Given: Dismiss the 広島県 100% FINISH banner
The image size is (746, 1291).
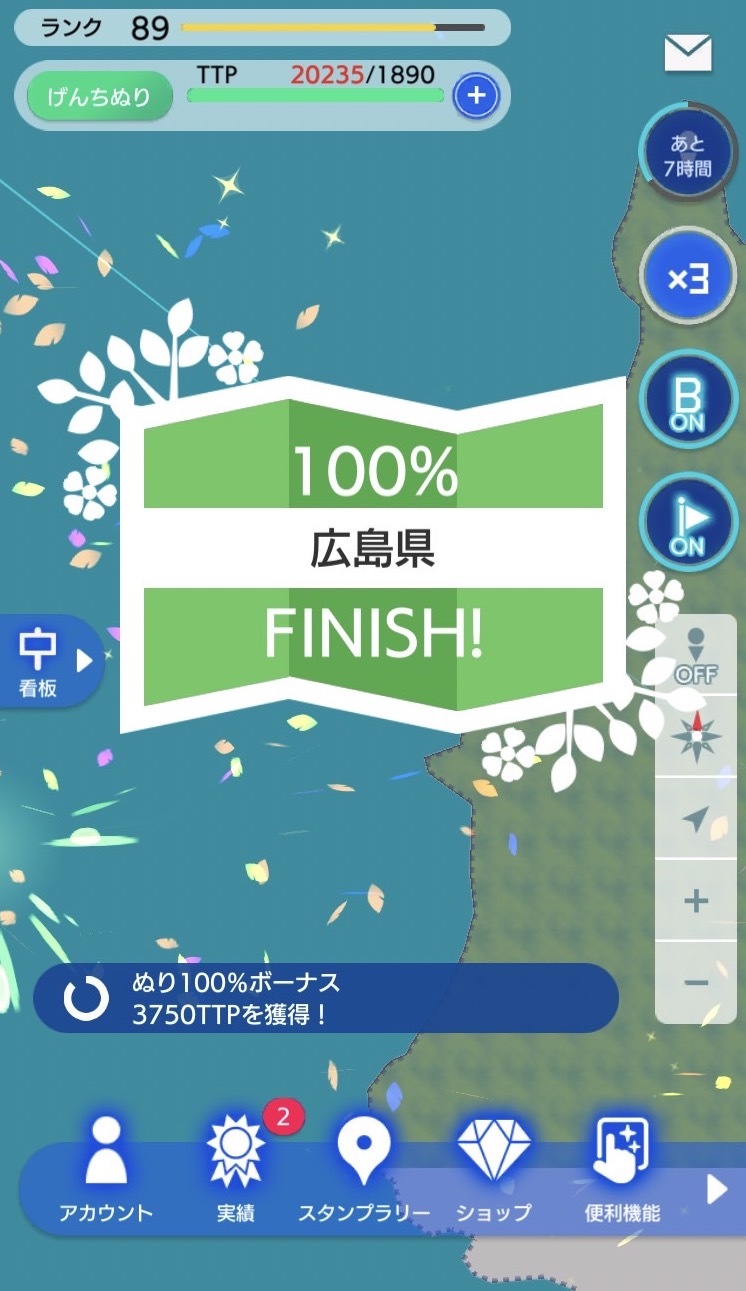Looking at the screenshot, I should click(372, 552).
